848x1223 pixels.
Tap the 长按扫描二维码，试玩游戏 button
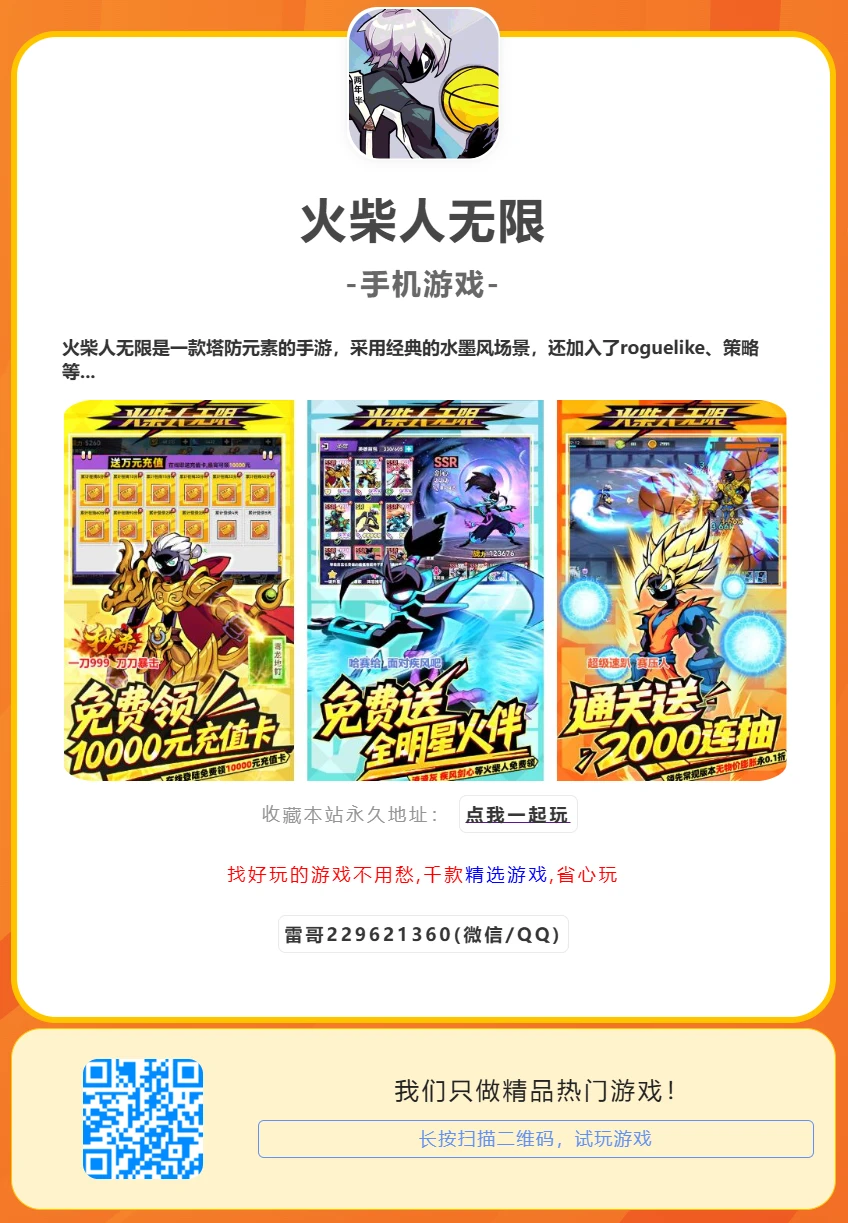pyautogui.click(x=535, y=1139)
